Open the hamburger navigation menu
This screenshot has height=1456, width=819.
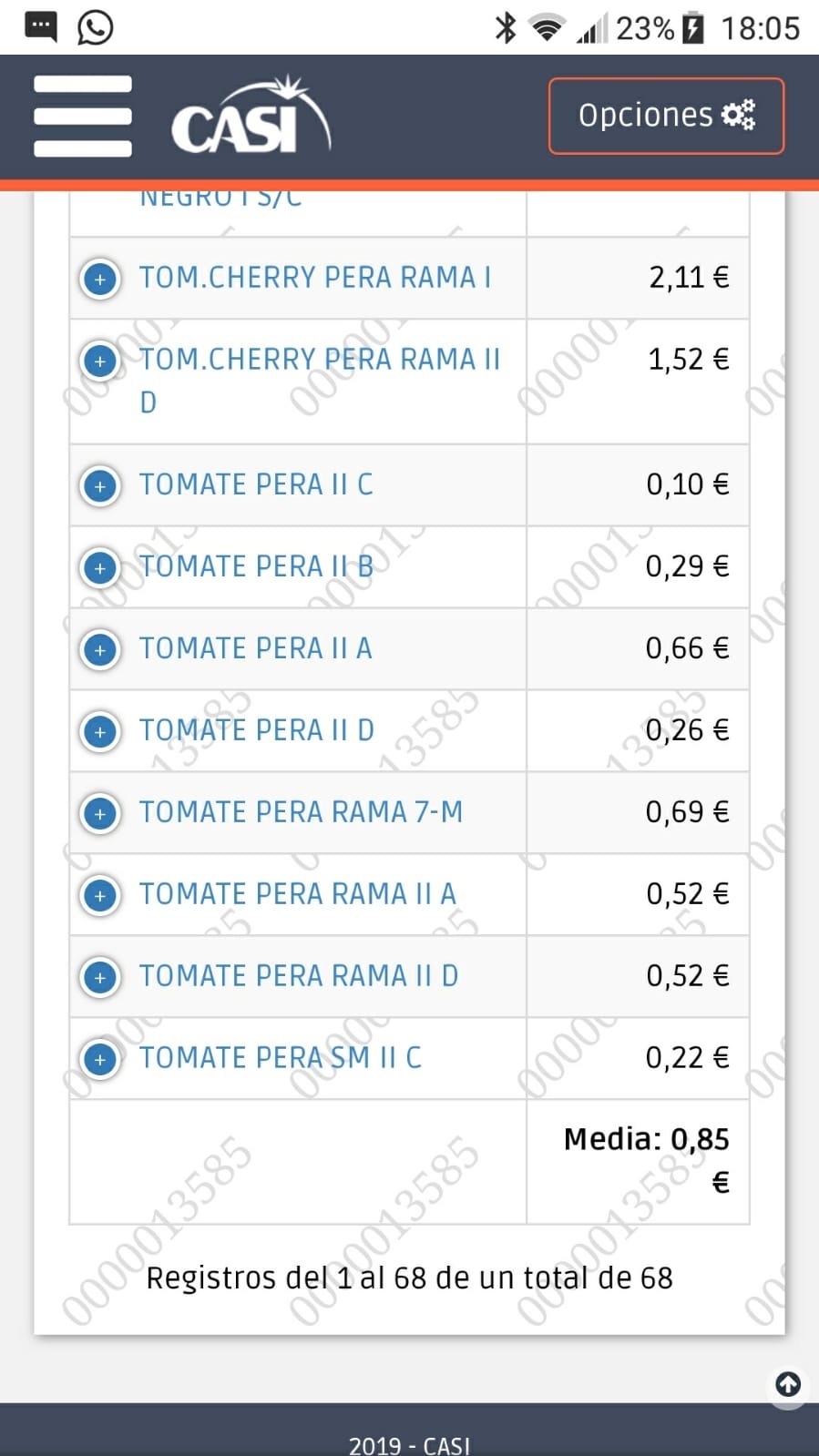[x=83, y=116]
